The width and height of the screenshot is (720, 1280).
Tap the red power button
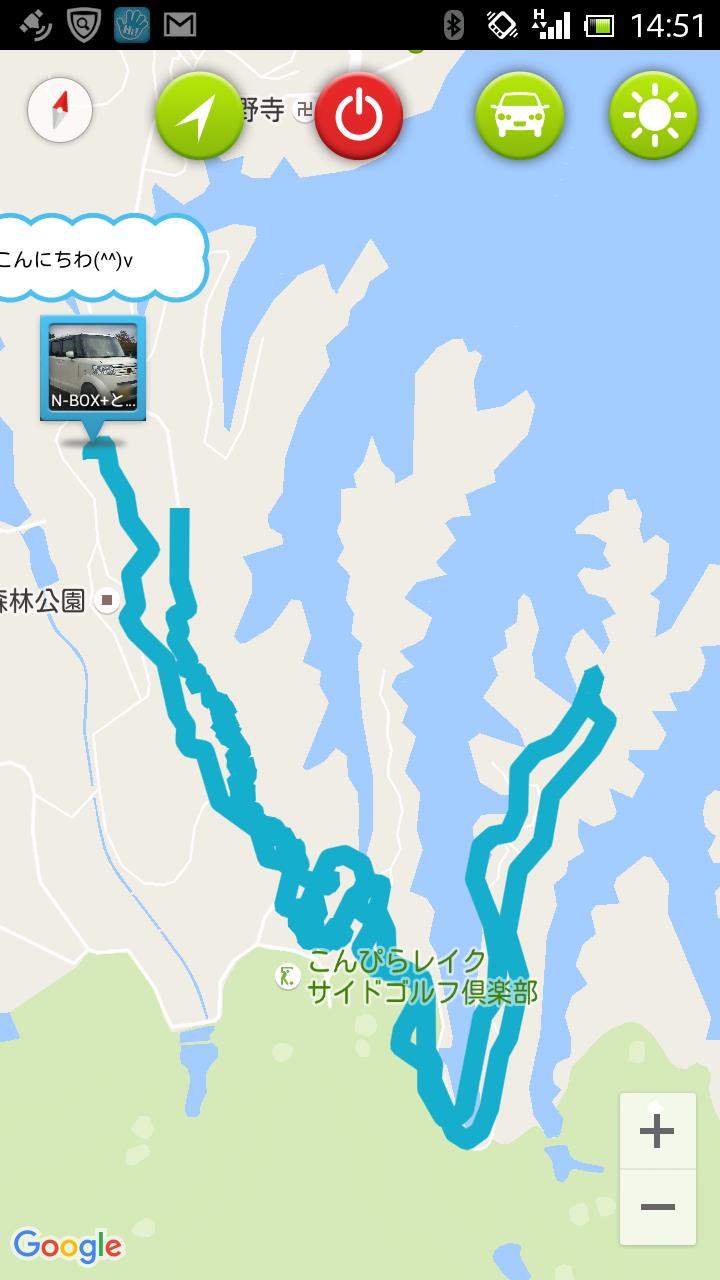[359, 116]
